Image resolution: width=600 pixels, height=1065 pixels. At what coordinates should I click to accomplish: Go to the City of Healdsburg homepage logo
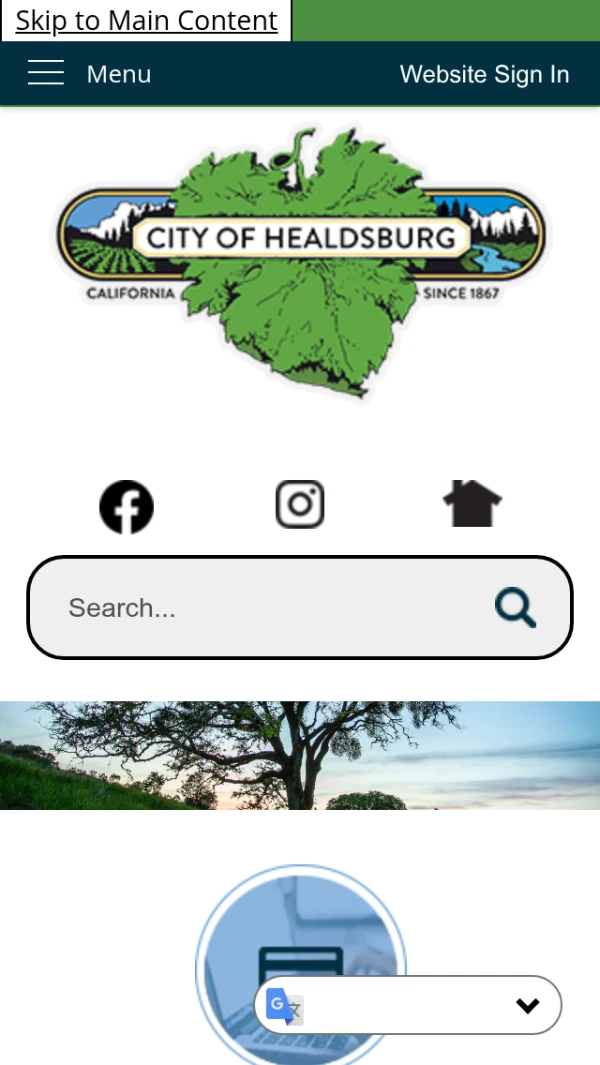300,262
